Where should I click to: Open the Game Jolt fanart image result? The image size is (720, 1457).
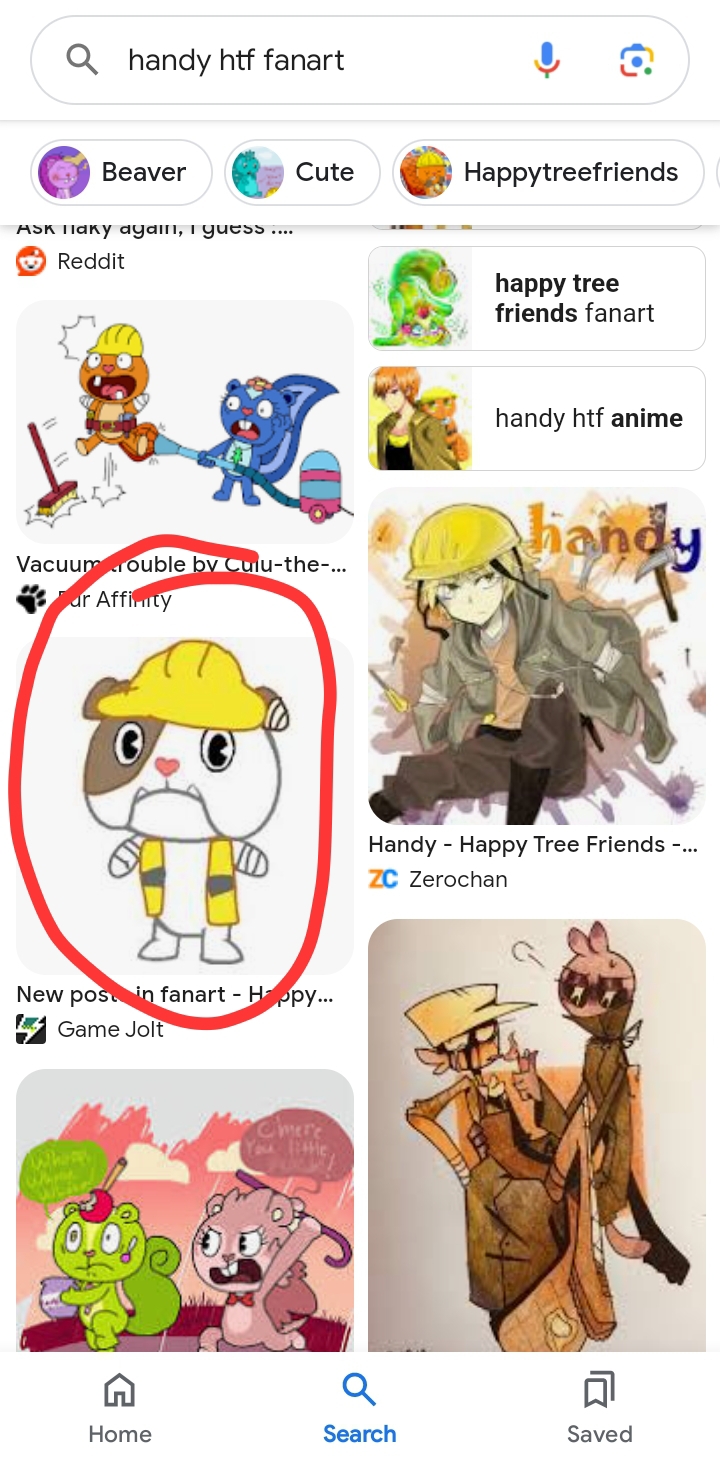(185, 805)
